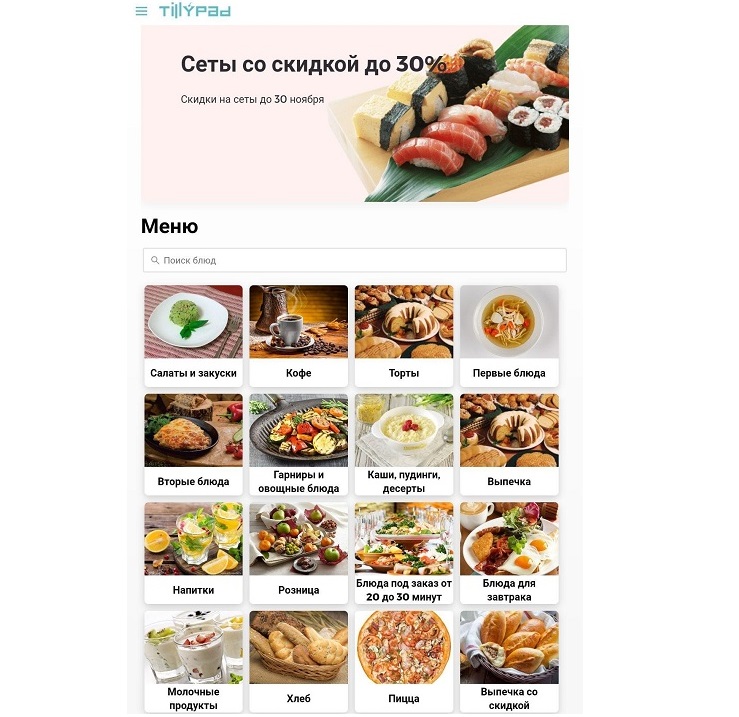Browse the Напитки category
The height and width of the screenshot is (717, 739).
(193, 552)
